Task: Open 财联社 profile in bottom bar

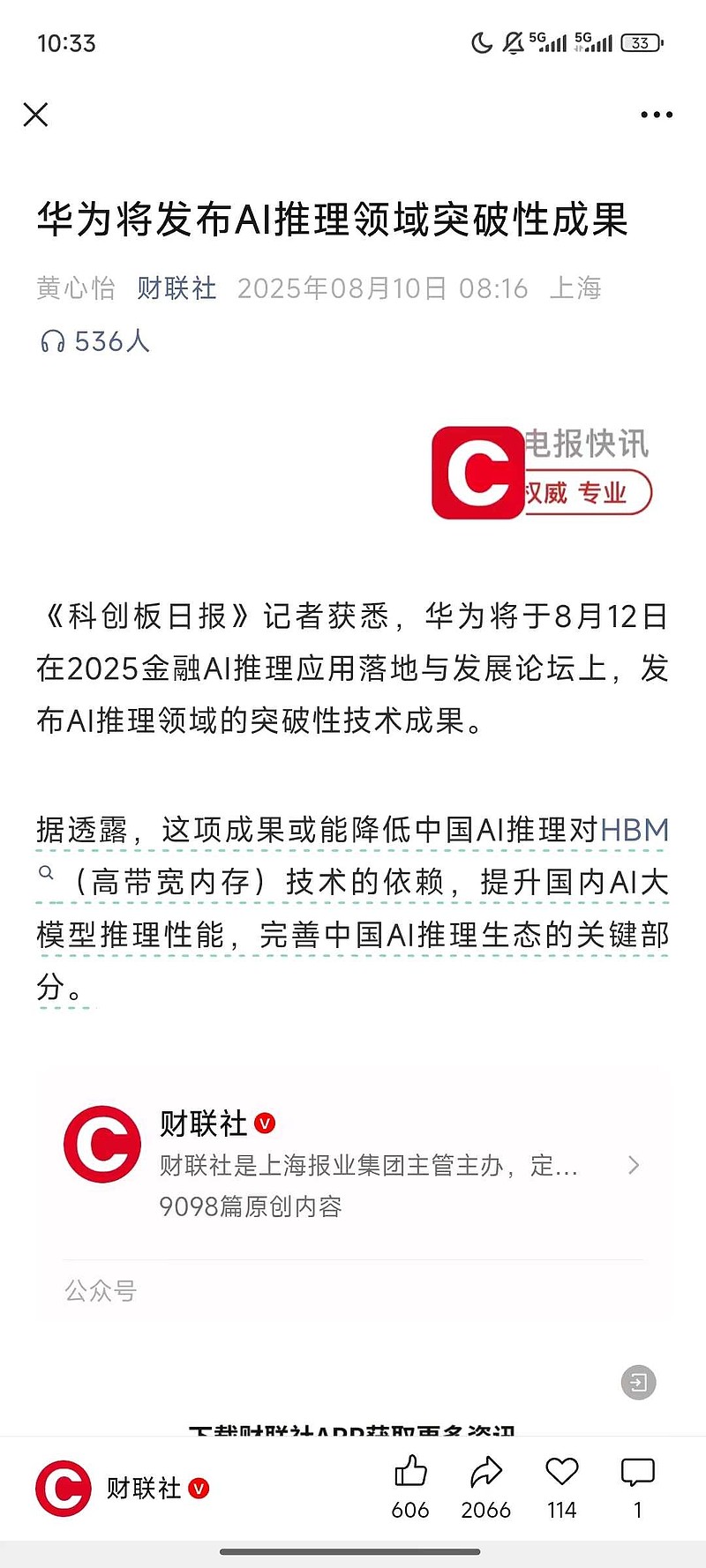Action: coord(122,1489)
